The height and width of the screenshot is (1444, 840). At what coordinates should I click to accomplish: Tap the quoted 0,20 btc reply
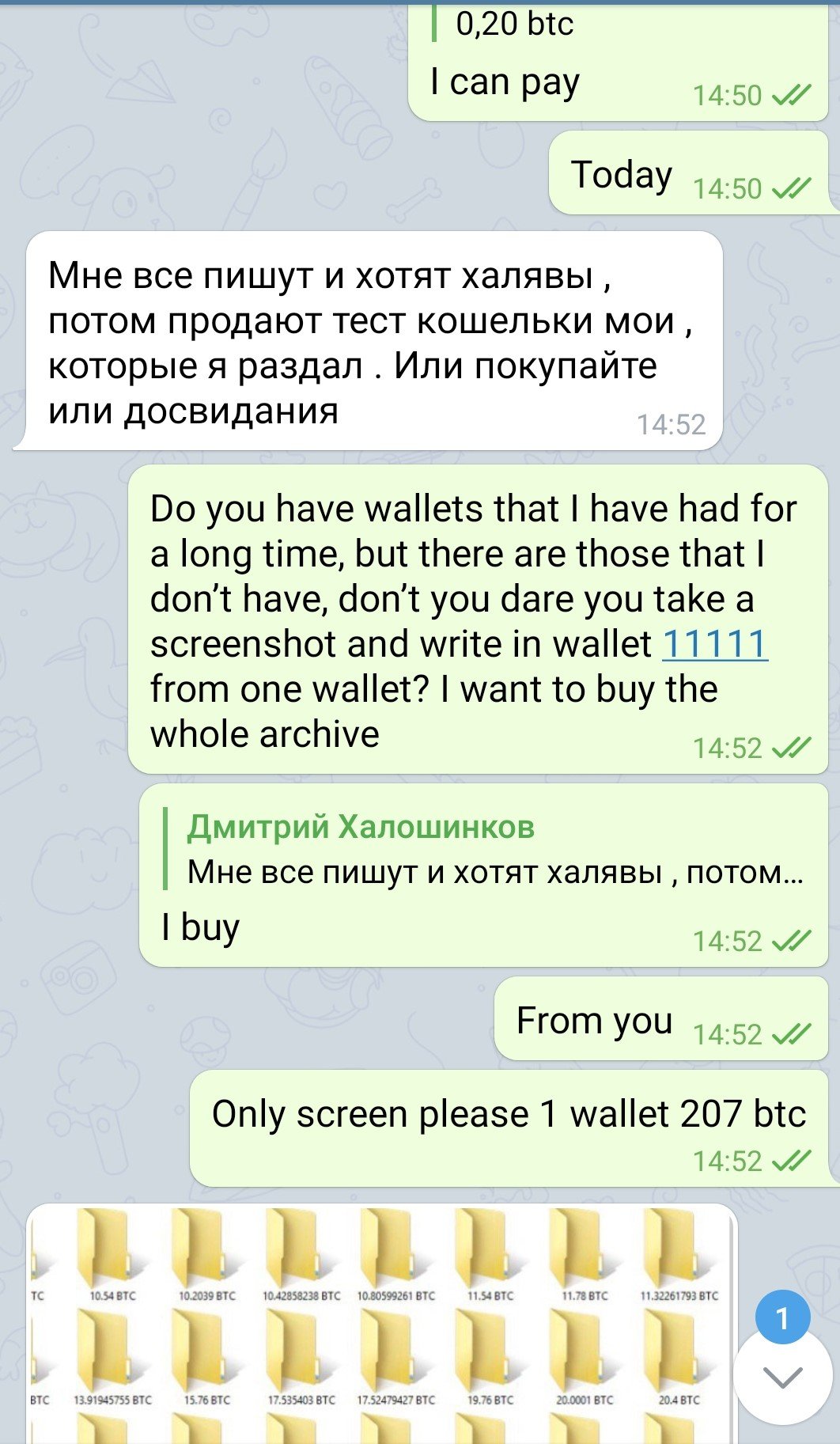pos(514,24)
